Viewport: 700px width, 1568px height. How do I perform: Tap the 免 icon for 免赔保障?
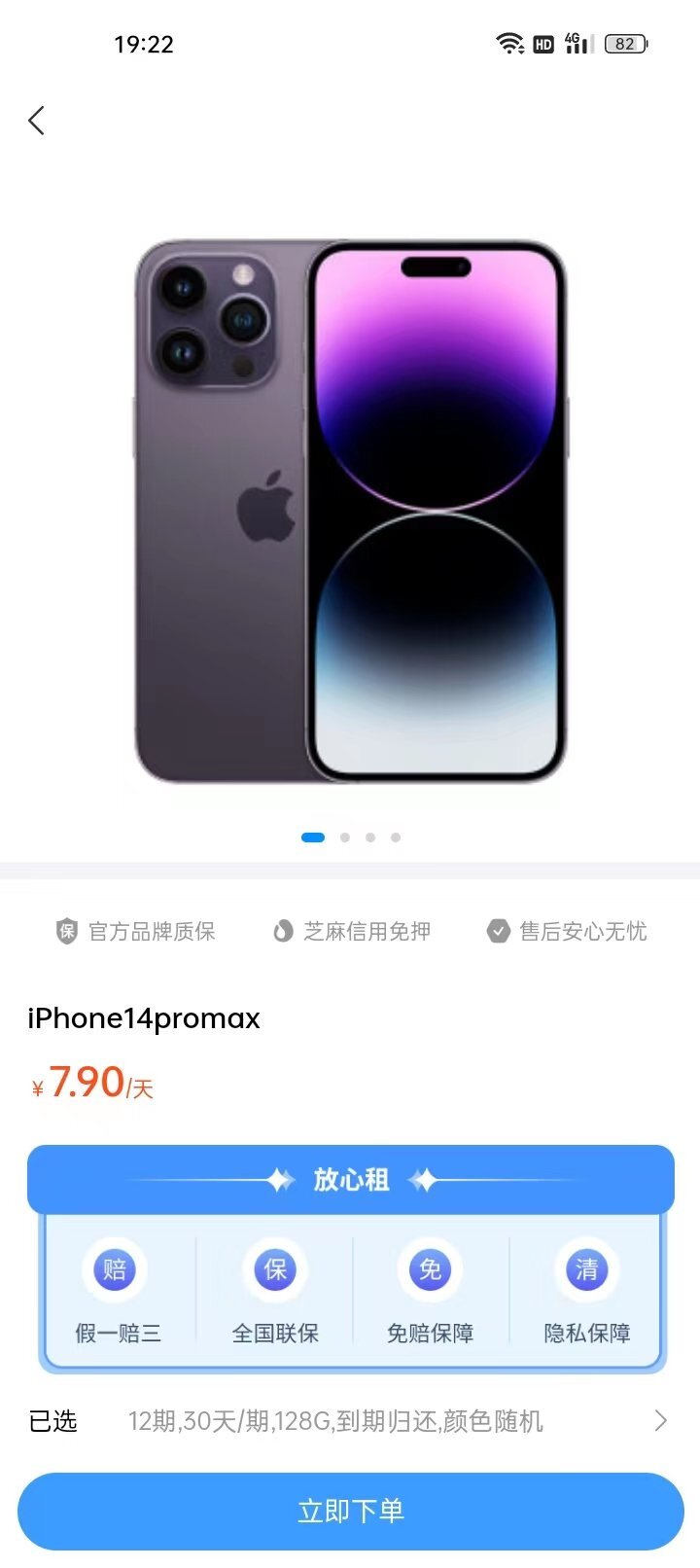point(429,1269)
